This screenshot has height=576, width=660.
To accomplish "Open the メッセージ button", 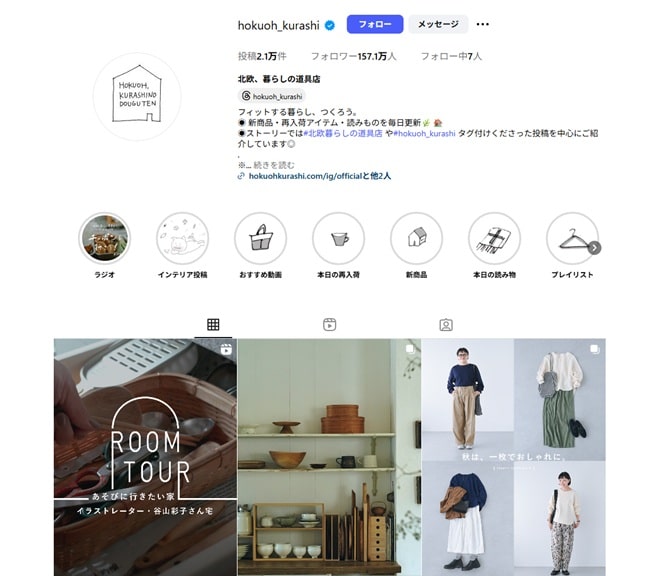I will pyautogui.click(x=437, y=24).
